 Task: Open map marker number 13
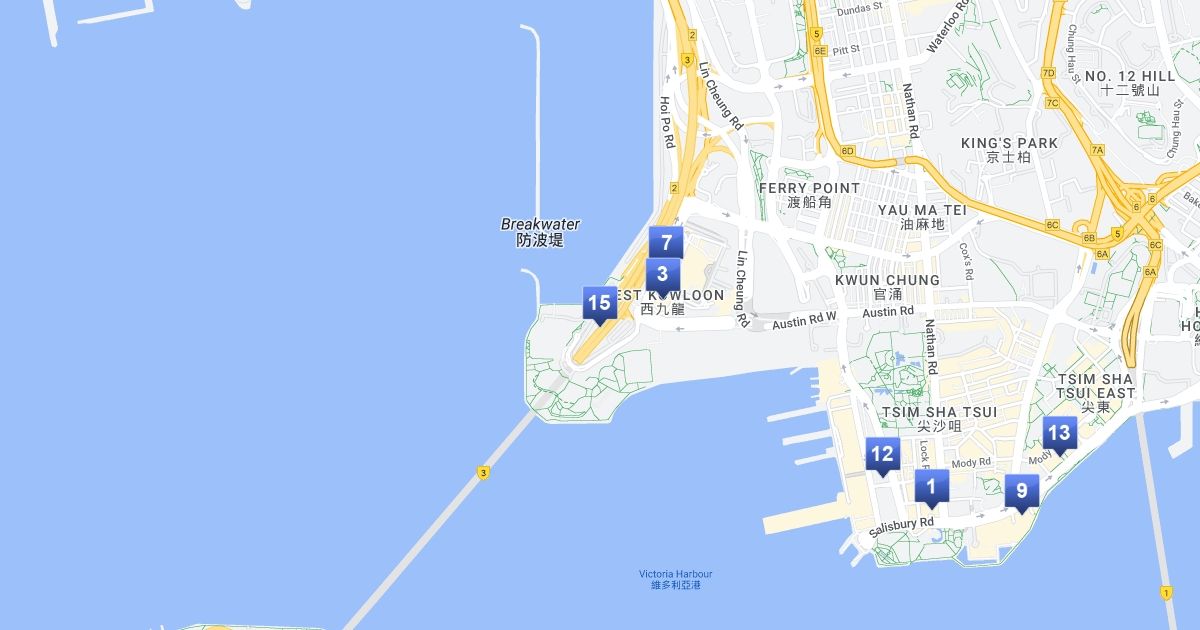click(x=1059, y=434)
